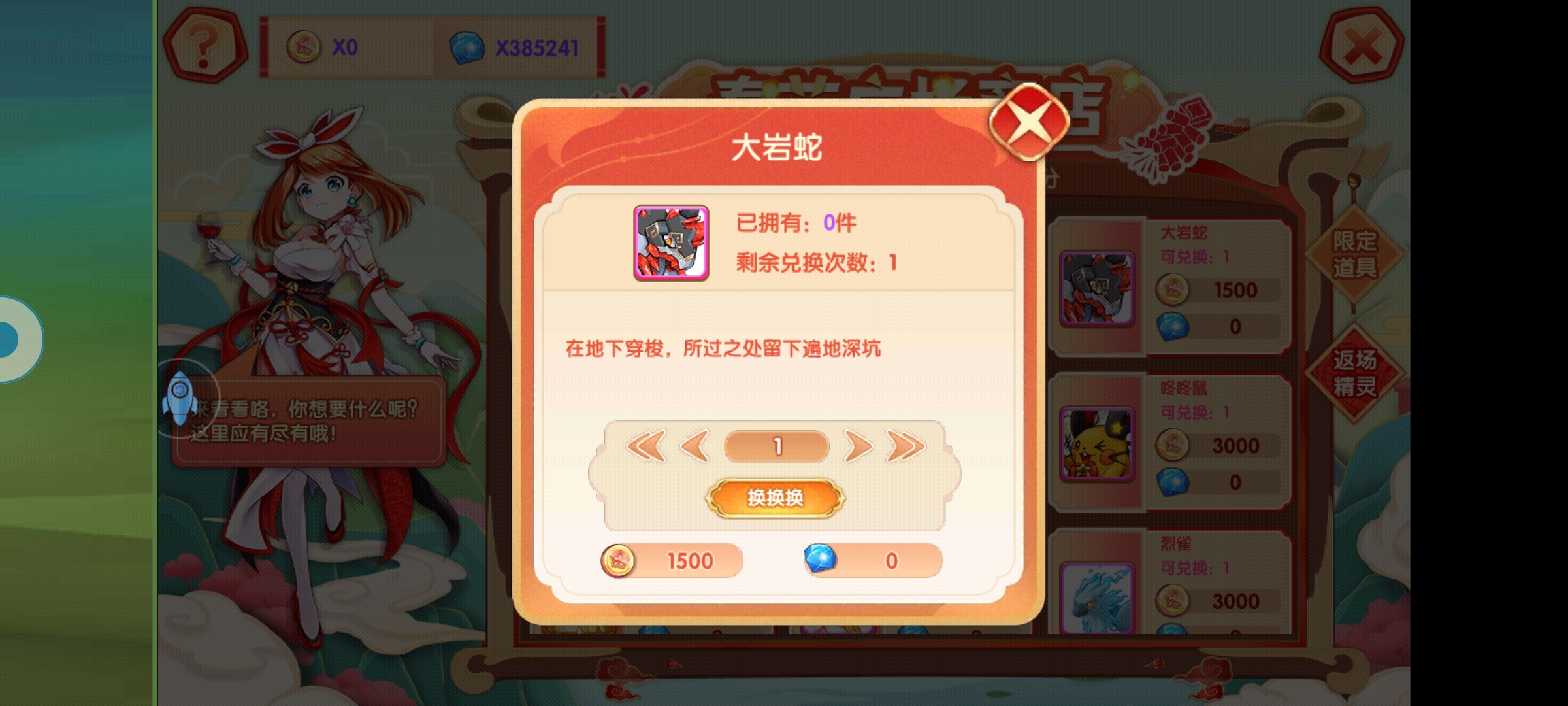Increase exchange quantity by one
The width and height of the screenshot is (1568, 706).
point(858,447)
